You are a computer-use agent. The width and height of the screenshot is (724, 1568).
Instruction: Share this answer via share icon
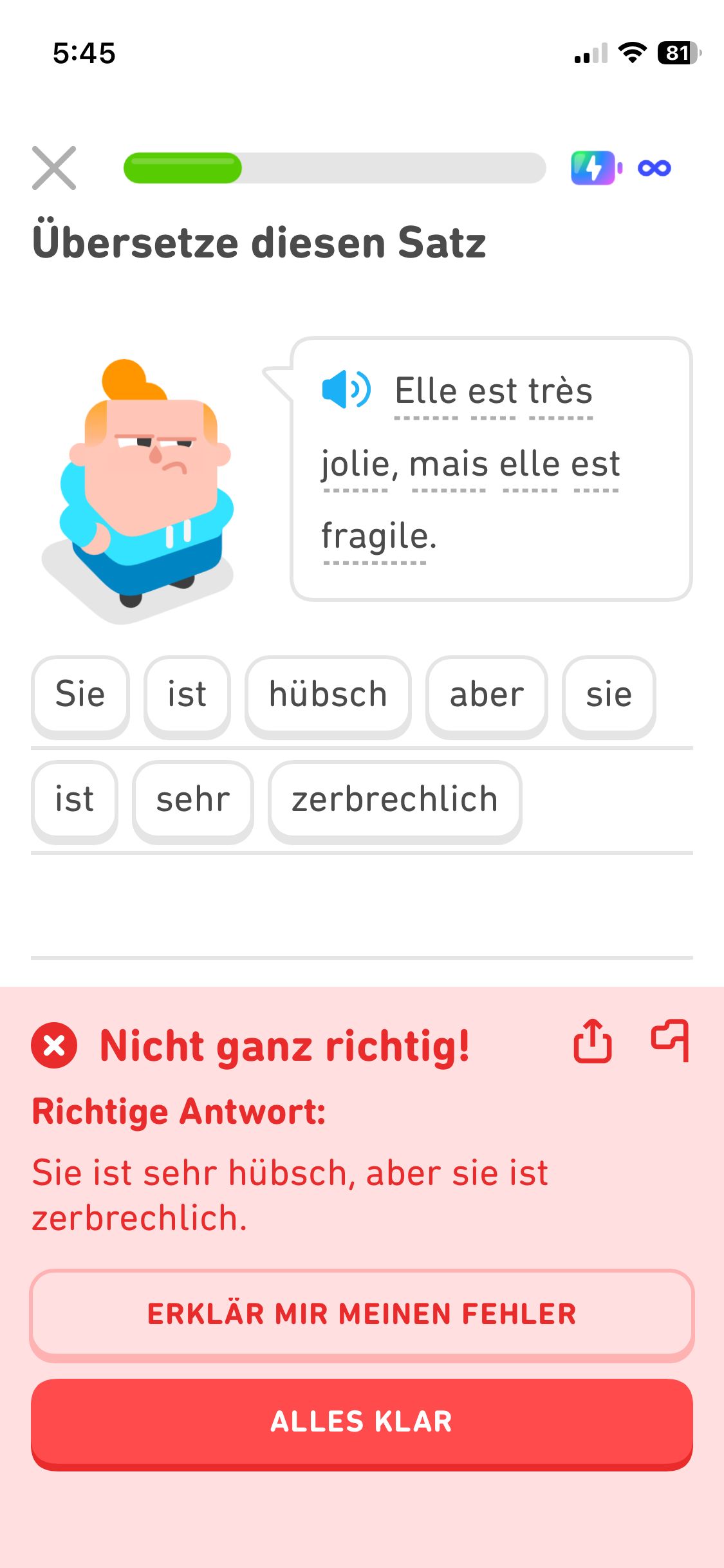tap(592, 1040)
